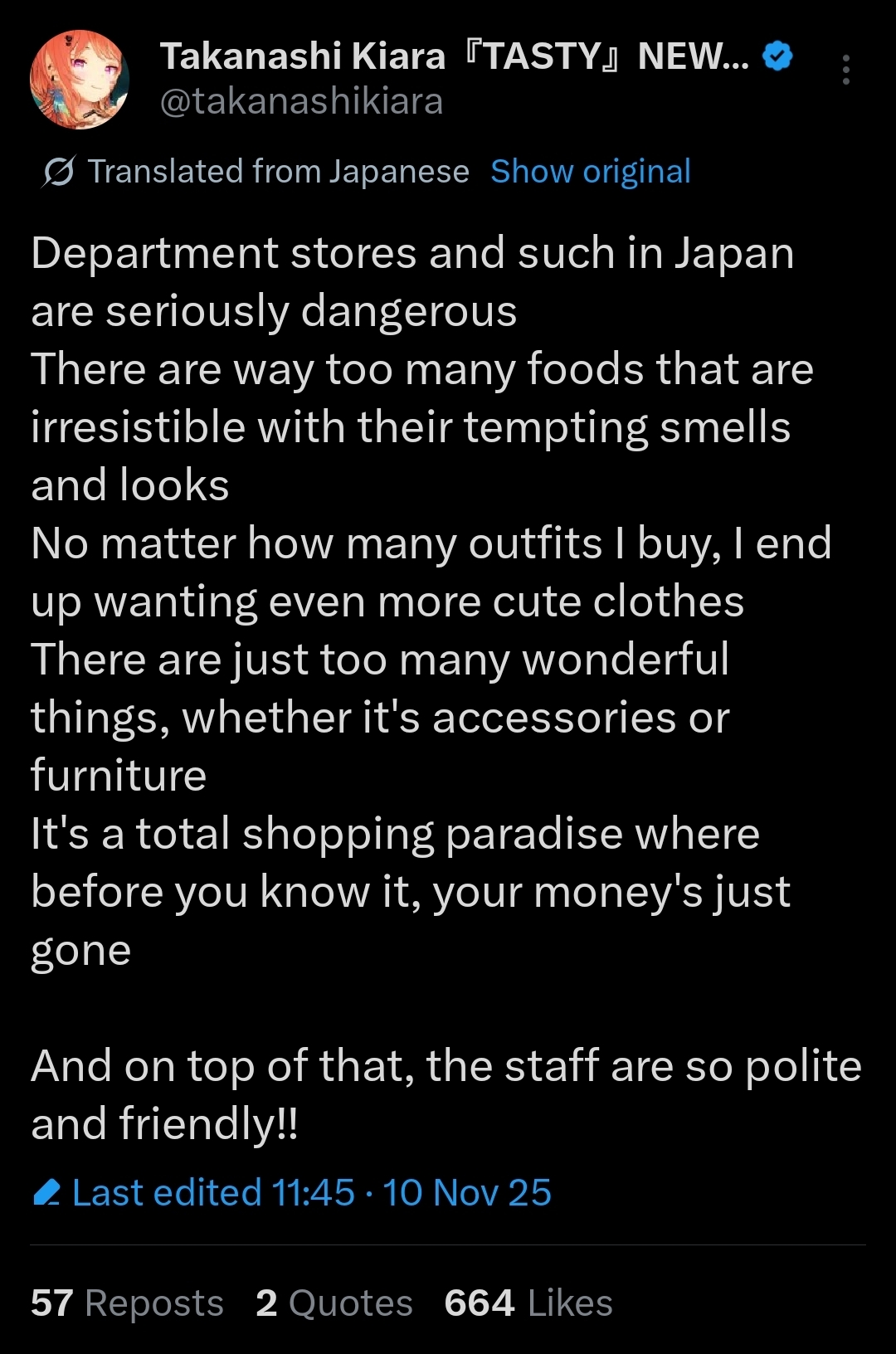
Task: Open the post's three-dot overflow menu
Action: [x=845, y=71]
